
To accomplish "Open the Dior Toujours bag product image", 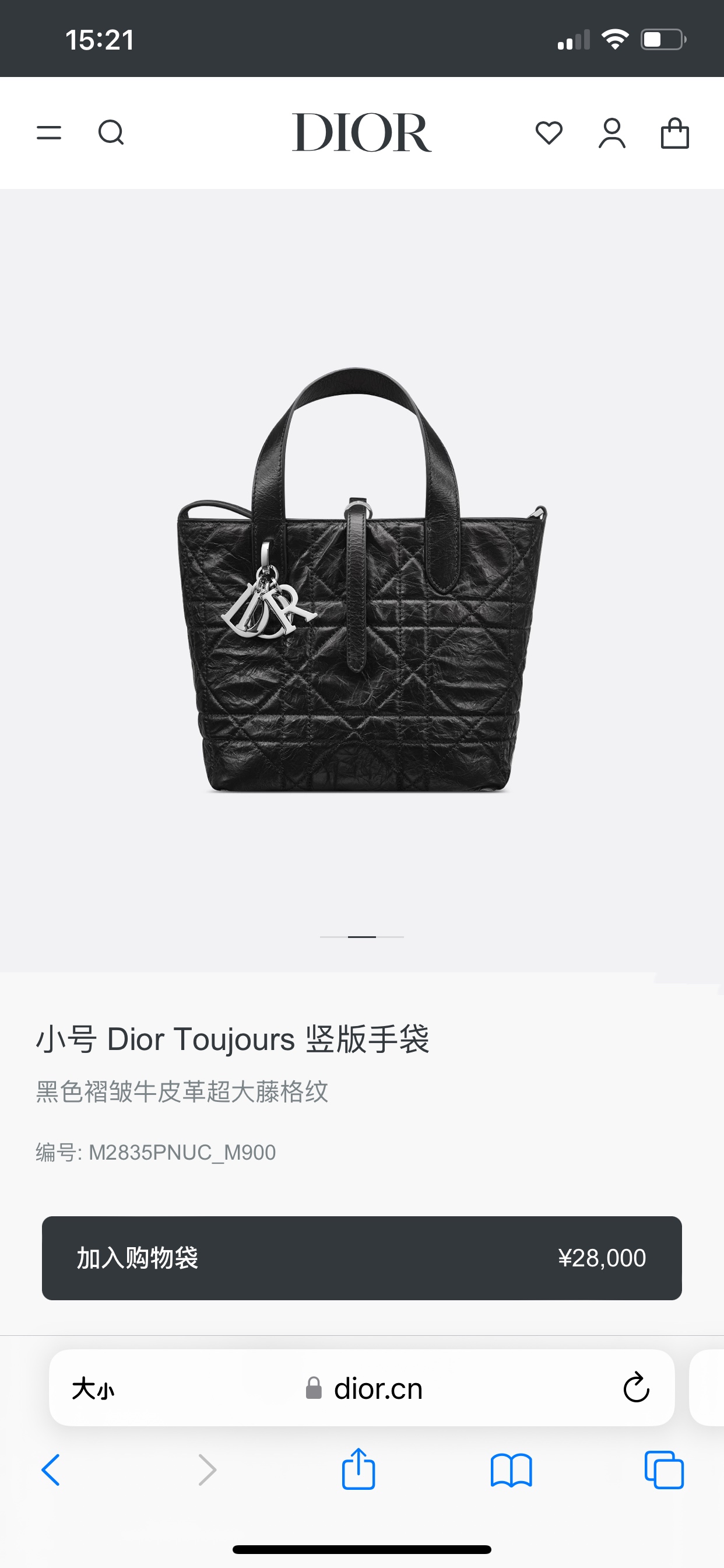I will point(361,579).
